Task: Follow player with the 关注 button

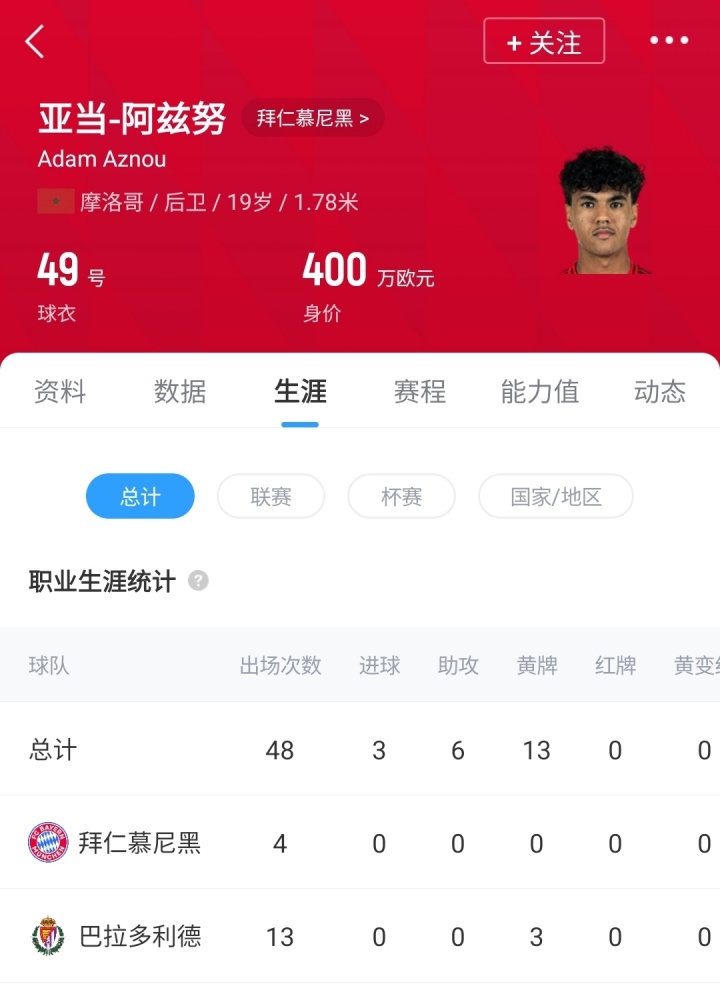Action: [x=544, y=42]
